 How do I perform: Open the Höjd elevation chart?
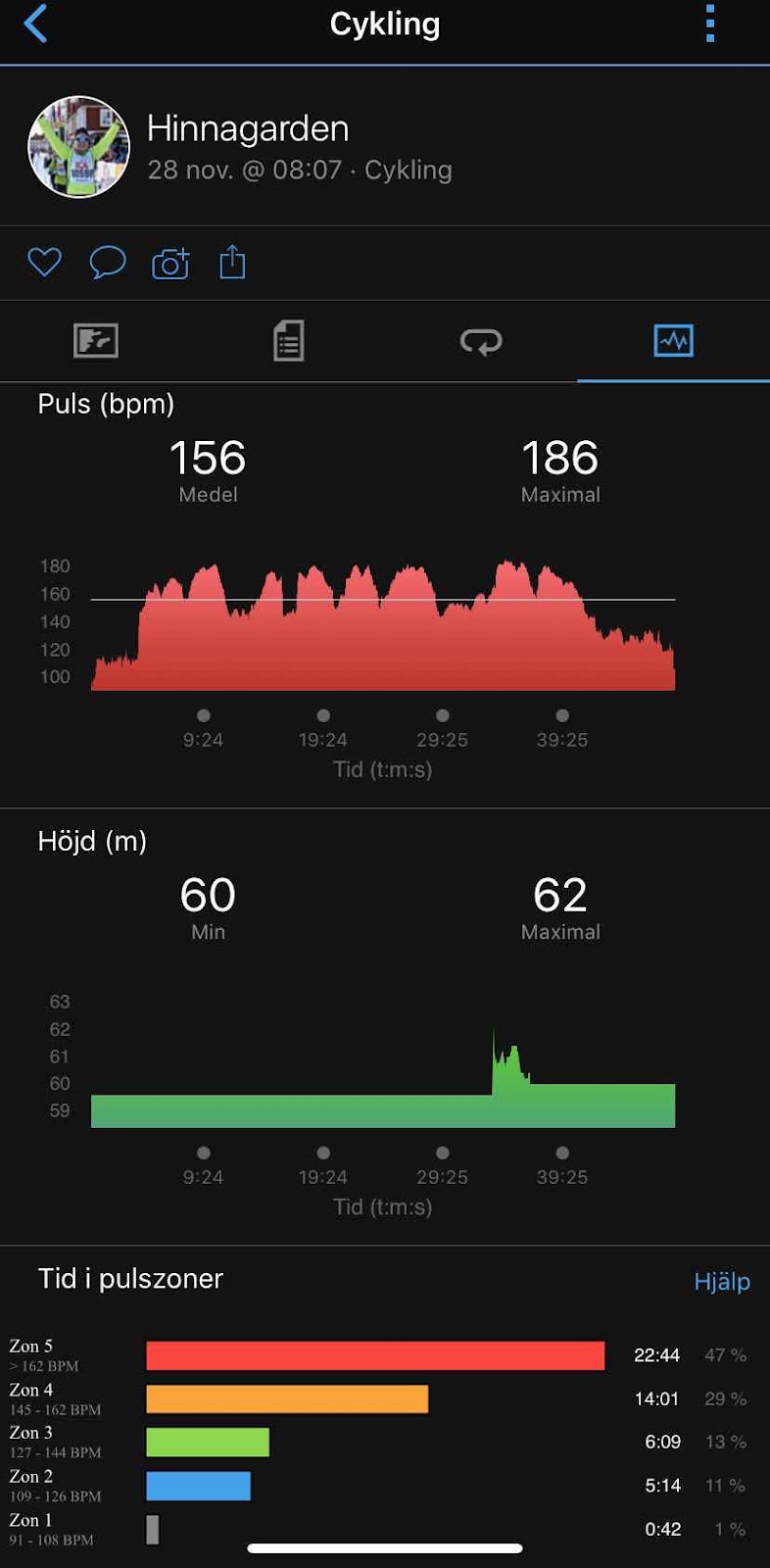[383, 1076]
